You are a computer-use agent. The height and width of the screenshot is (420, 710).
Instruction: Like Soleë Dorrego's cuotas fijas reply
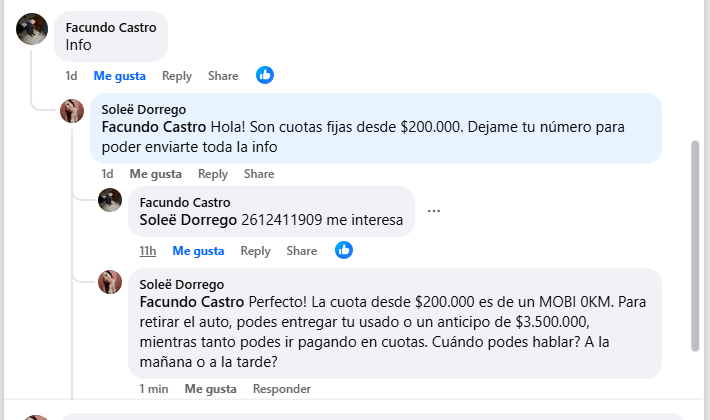click(155, 174)
